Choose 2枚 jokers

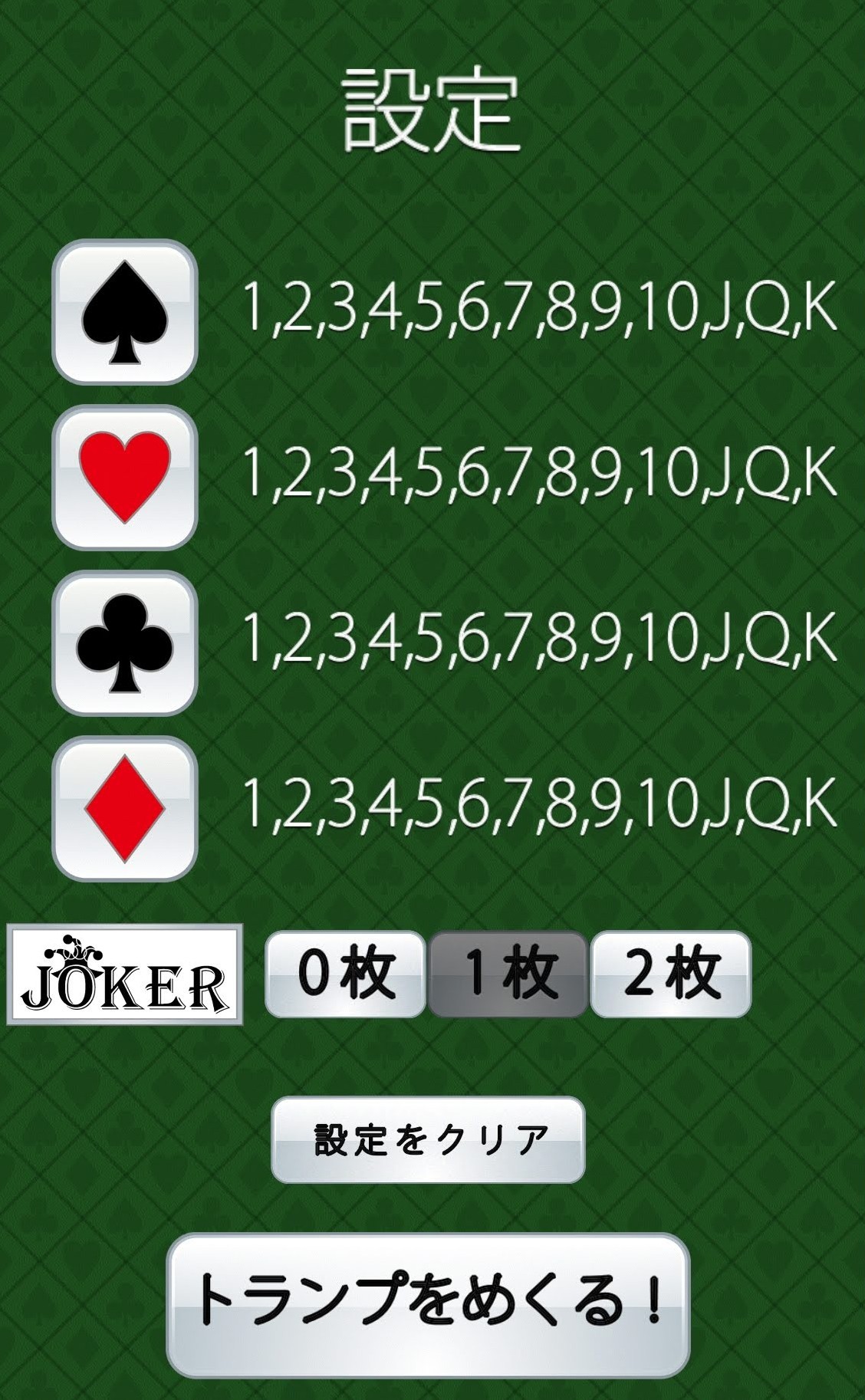coord(670,974)
